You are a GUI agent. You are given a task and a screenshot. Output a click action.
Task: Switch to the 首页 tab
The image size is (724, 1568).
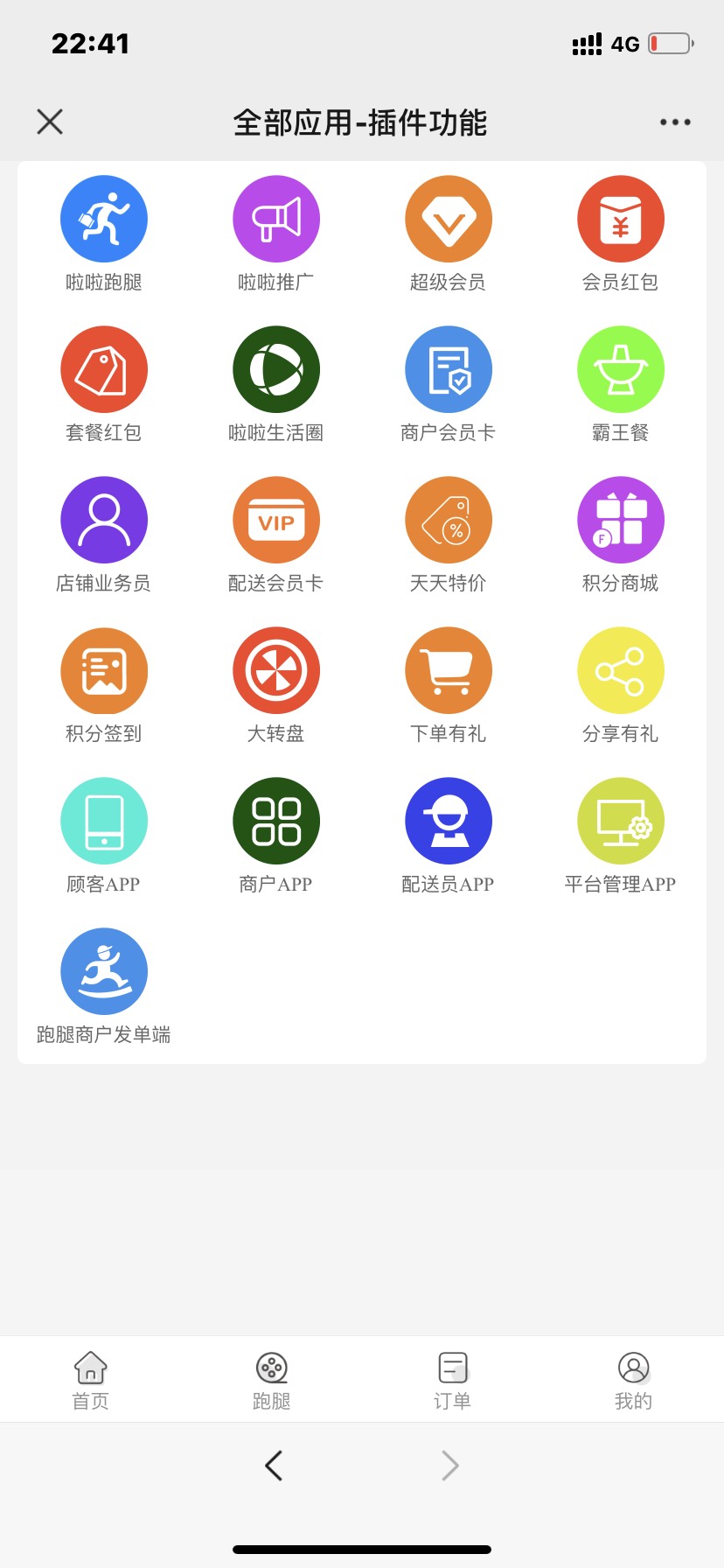click(90, 1378)
